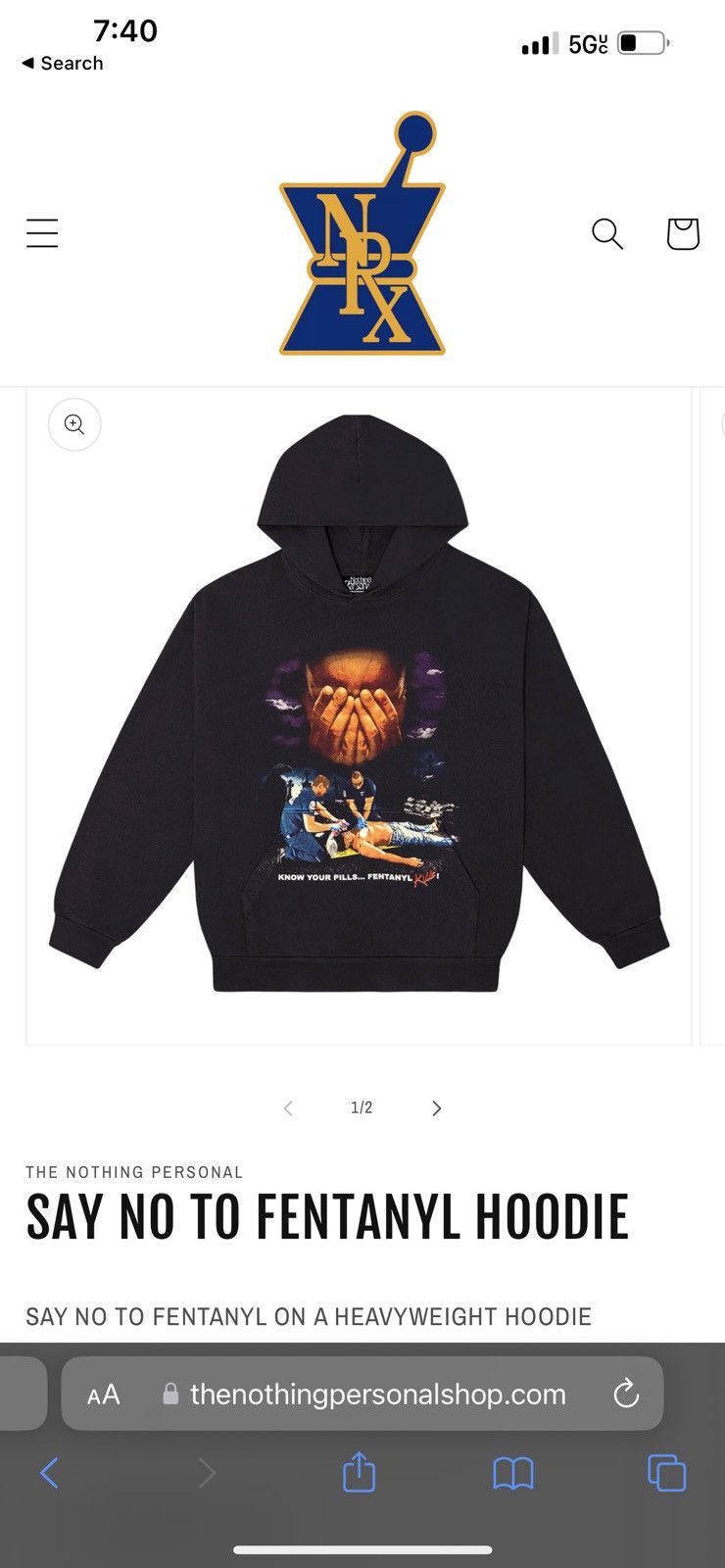Go to the NRX logo homepage

pyautogui.click(x=362, y=234)
